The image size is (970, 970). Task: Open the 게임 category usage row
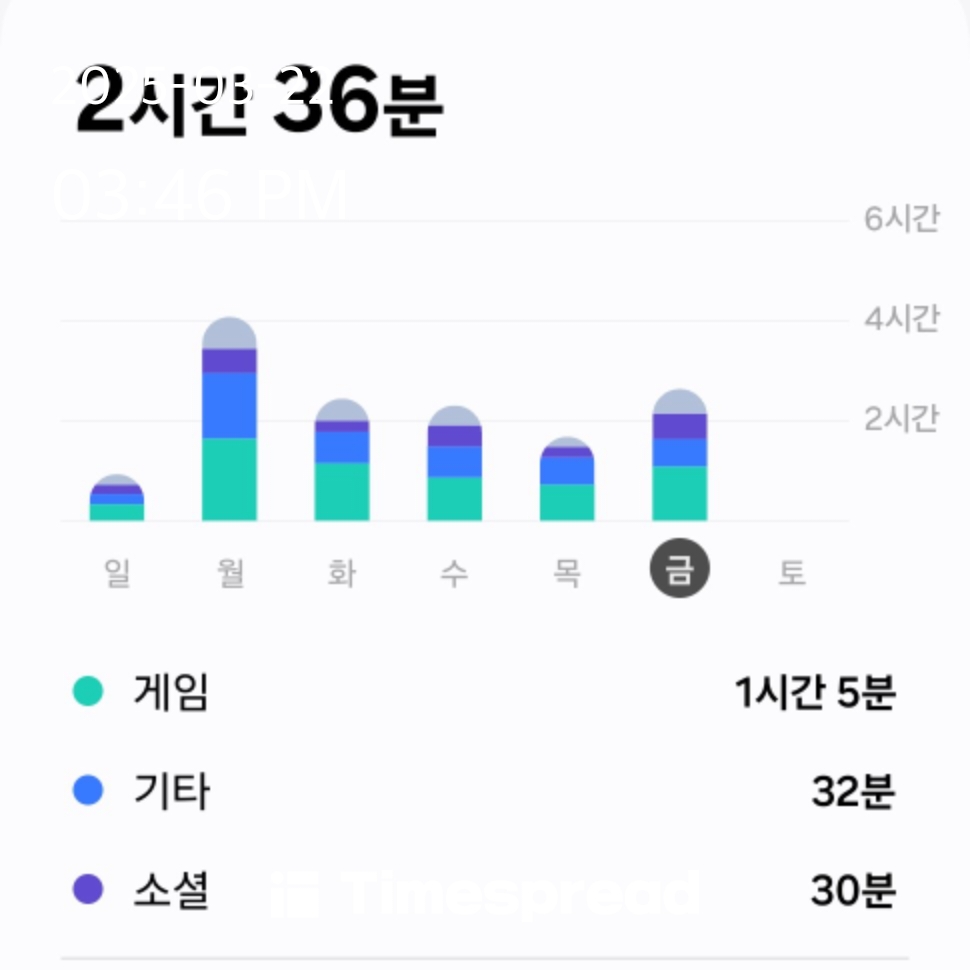484,691
